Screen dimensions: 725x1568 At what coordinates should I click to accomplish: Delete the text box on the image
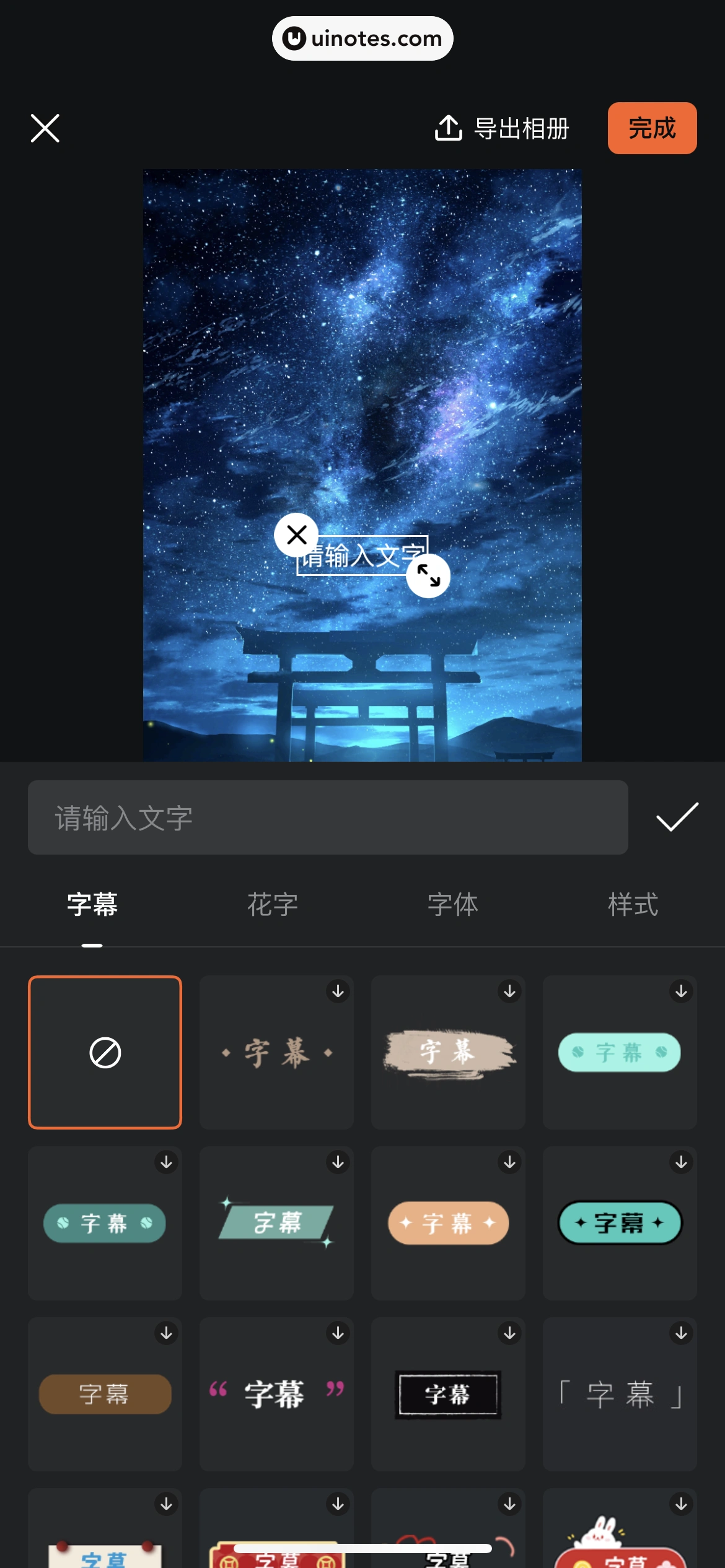pyautogui.click(x=297, y=534)
